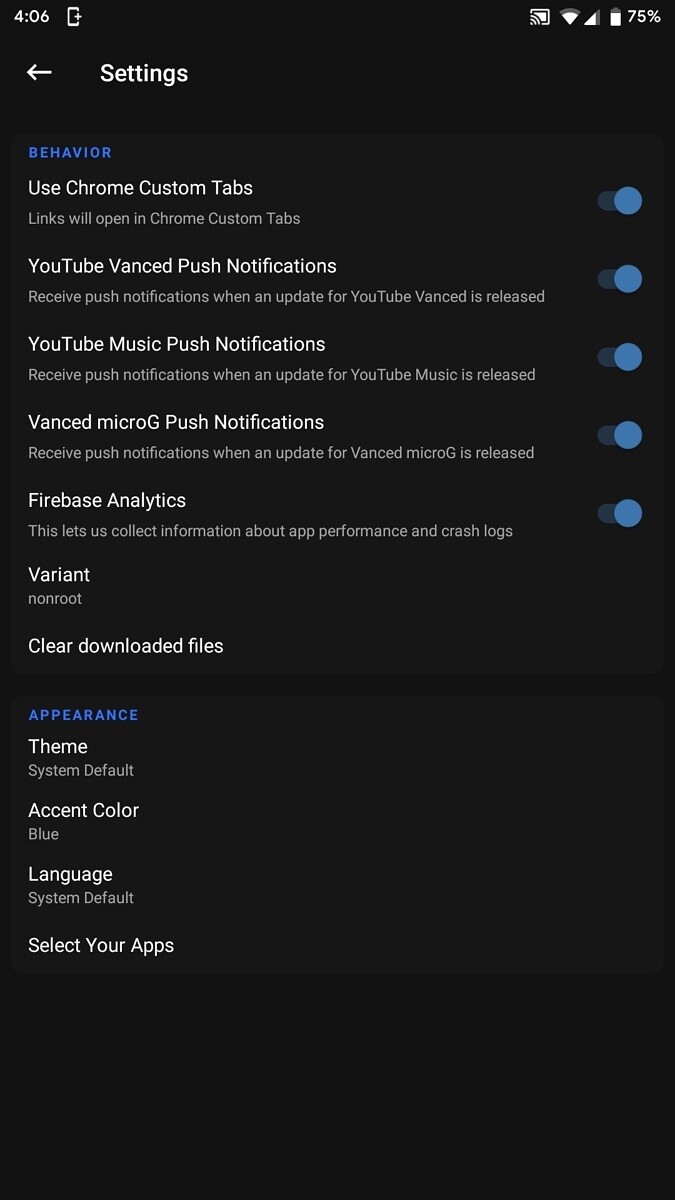Tap Clear downloaded files
The image size is (675, 1200).
337,646
